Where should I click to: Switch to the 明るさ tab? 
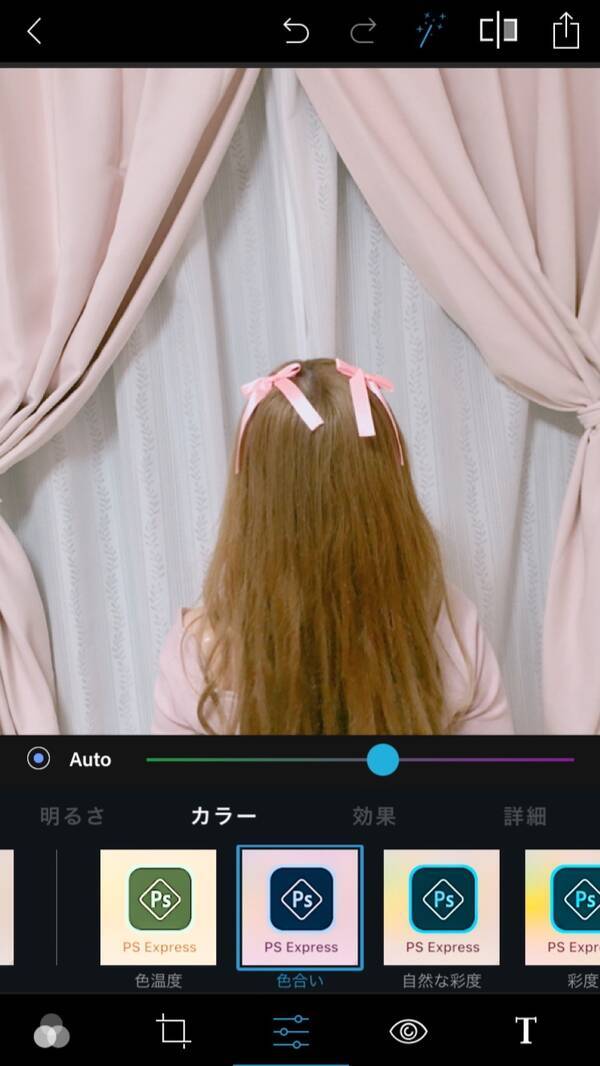tap(72, 816)
